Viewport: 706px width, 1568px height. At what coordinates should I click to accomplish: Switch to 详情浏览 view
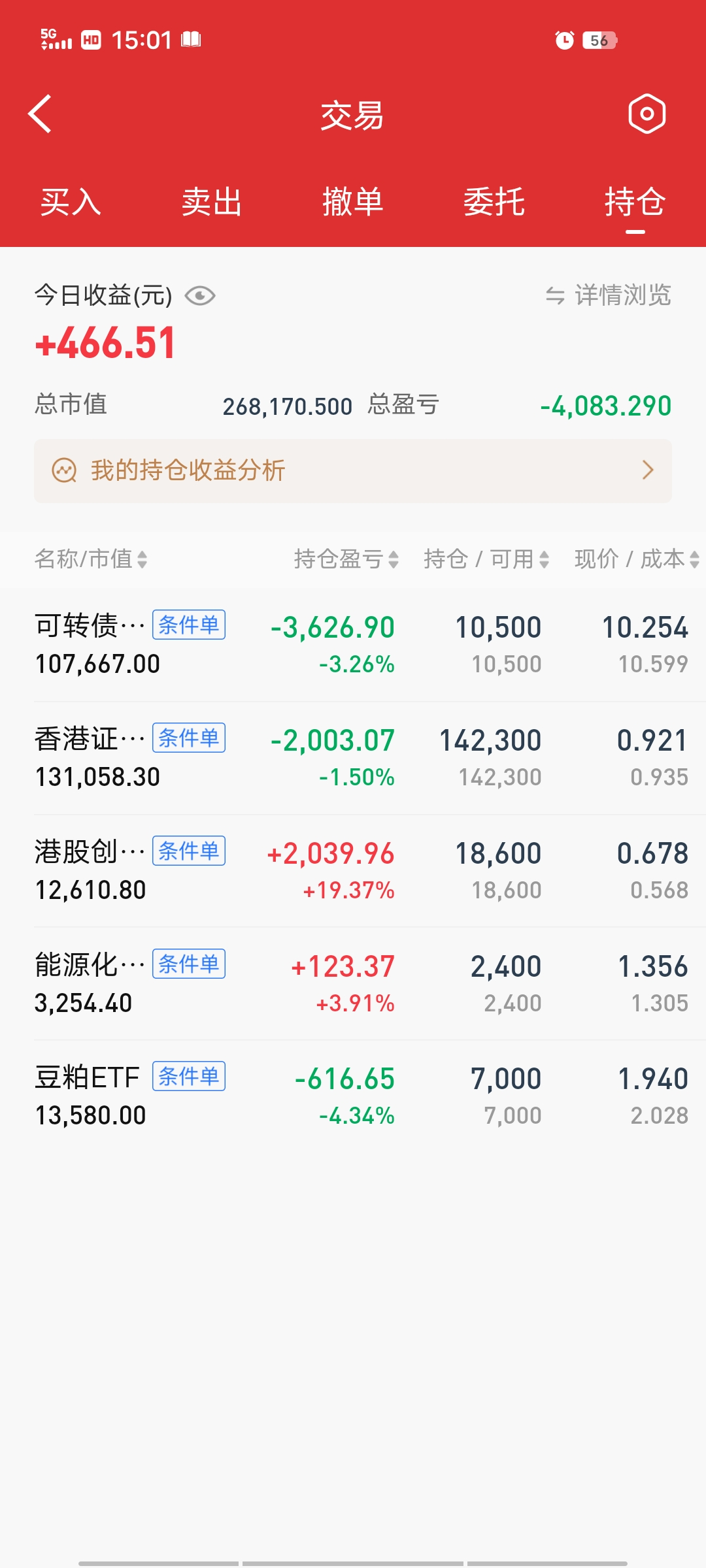coord(609,295)
